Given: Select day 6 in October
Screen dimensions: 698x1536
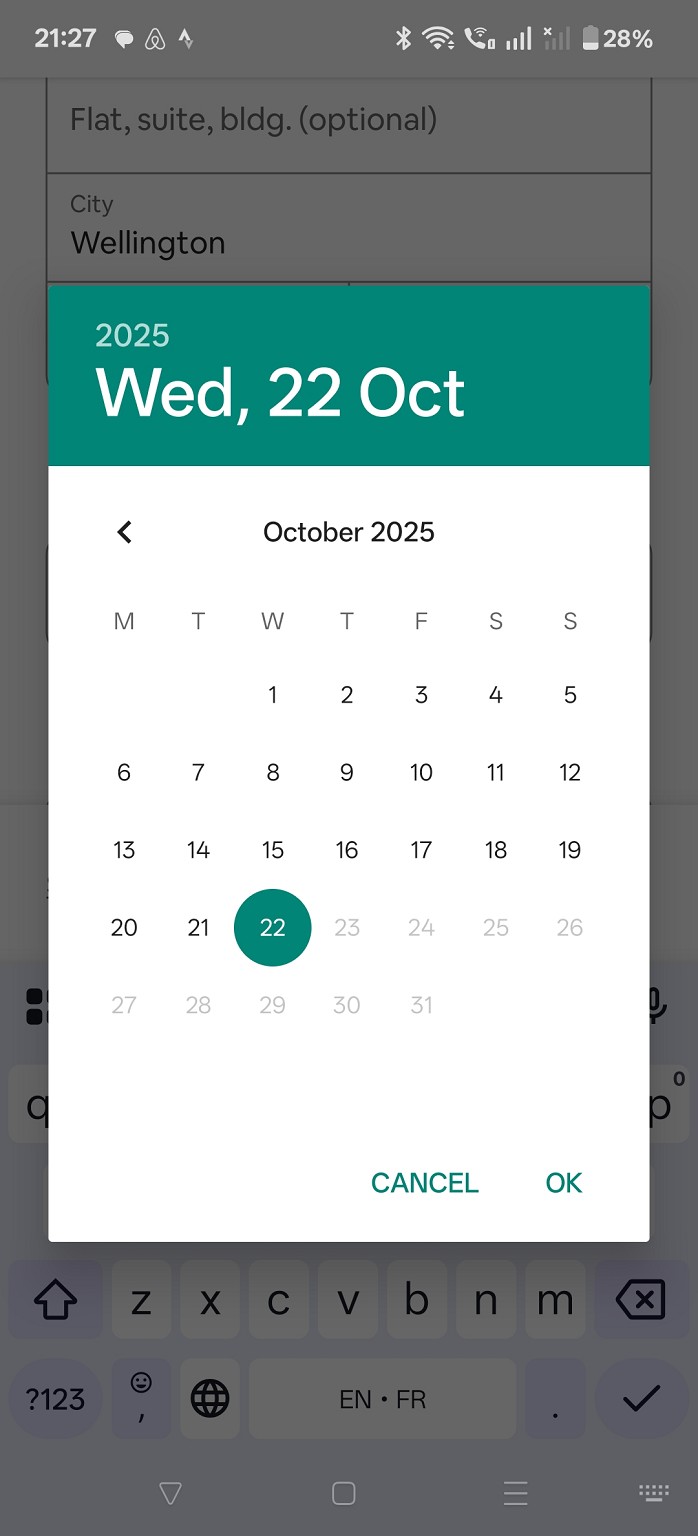Looking at the screenshot, I should click(x=124, y=772).
